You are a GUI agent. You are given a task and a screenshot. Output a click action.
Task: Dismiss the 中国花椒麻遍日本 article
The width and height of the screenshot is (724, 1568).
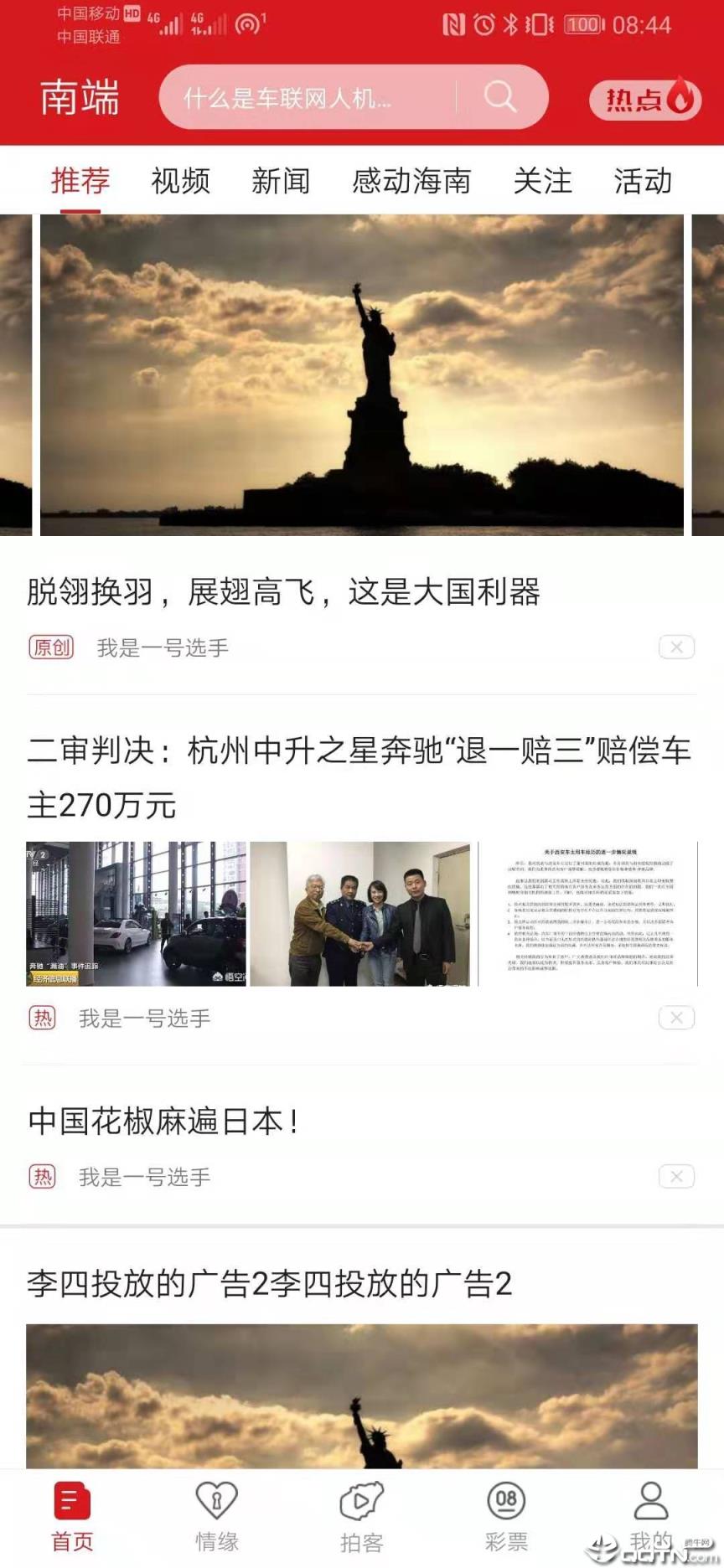click(675, 1176)
